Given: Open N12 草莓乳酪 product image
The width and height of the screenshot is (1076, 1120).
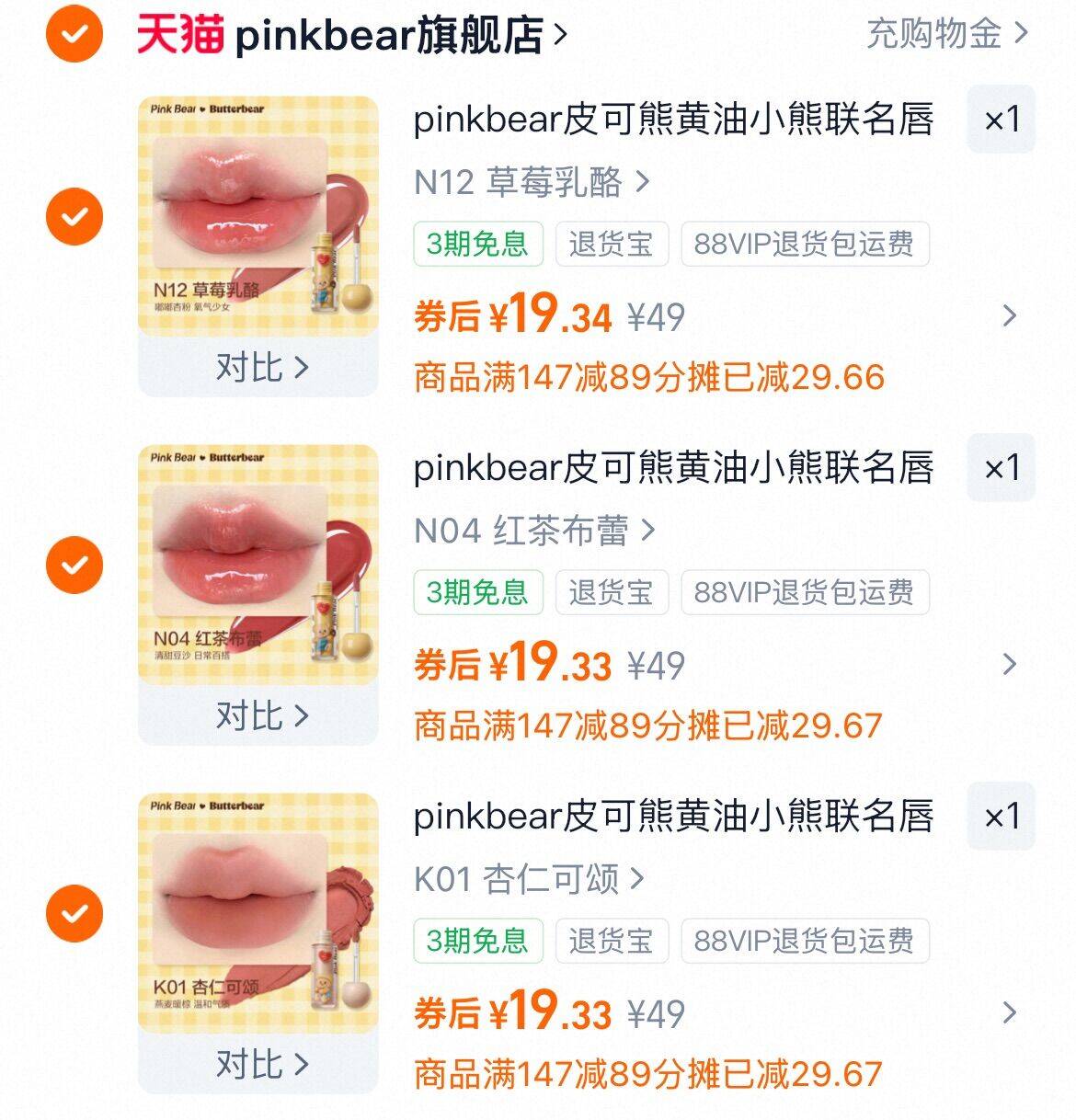Looking at the screenshot, I should point(258,214).
